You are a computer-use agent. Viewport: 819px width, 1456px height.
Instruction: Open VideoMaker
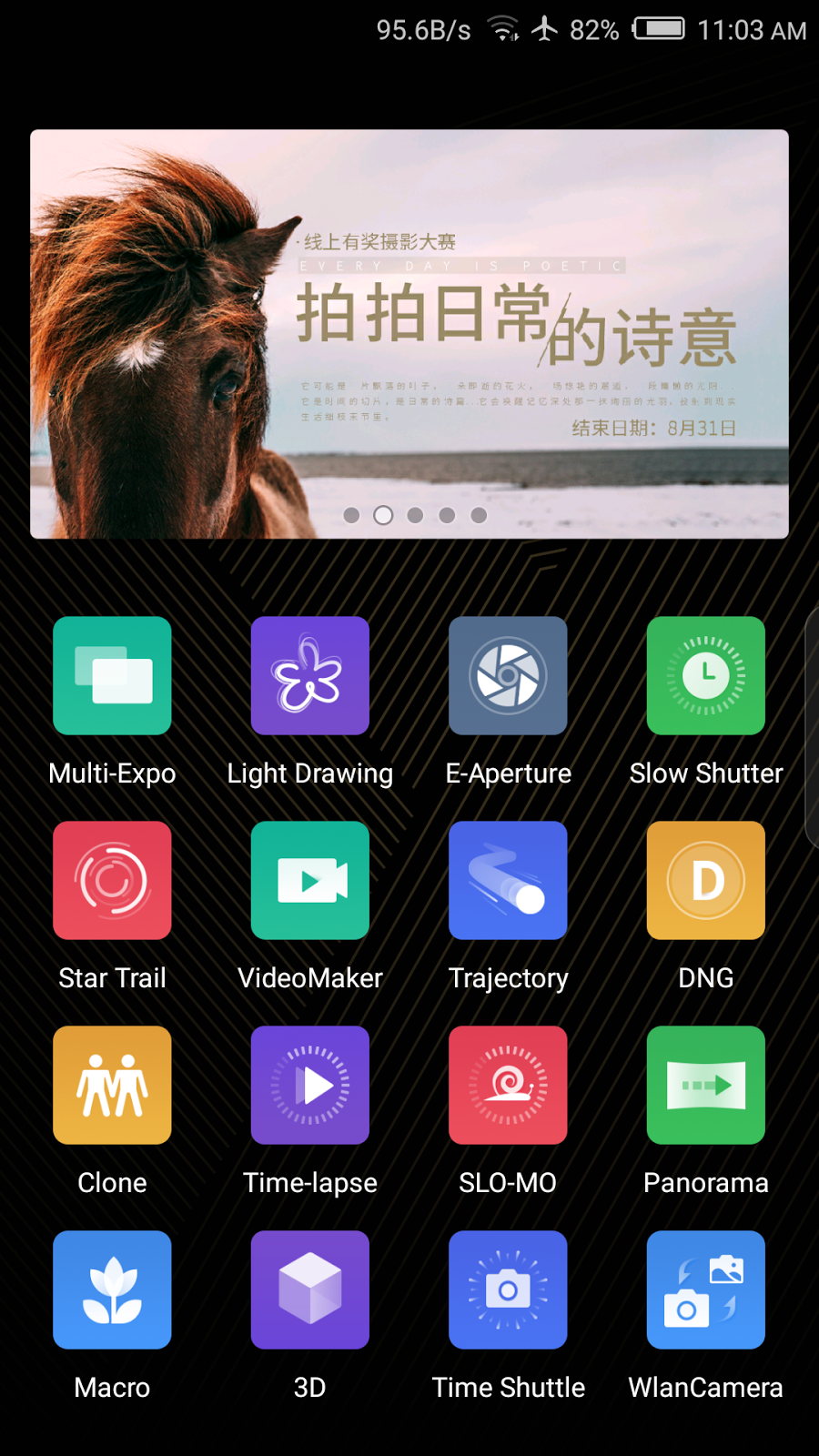[x=310, y=881]
